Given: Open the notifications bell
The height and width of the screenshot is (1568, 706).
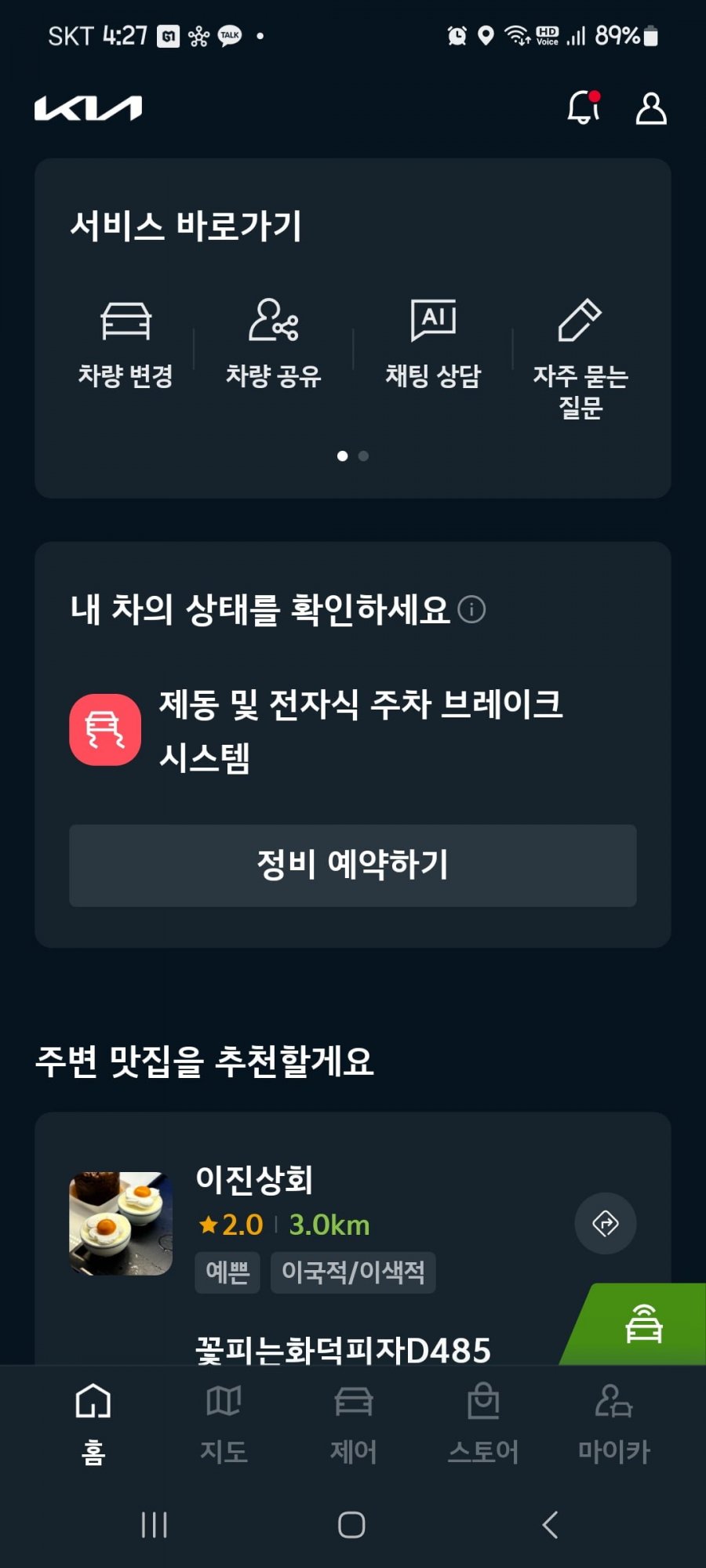Looking at the screenshot, I should tap(584, 108).
